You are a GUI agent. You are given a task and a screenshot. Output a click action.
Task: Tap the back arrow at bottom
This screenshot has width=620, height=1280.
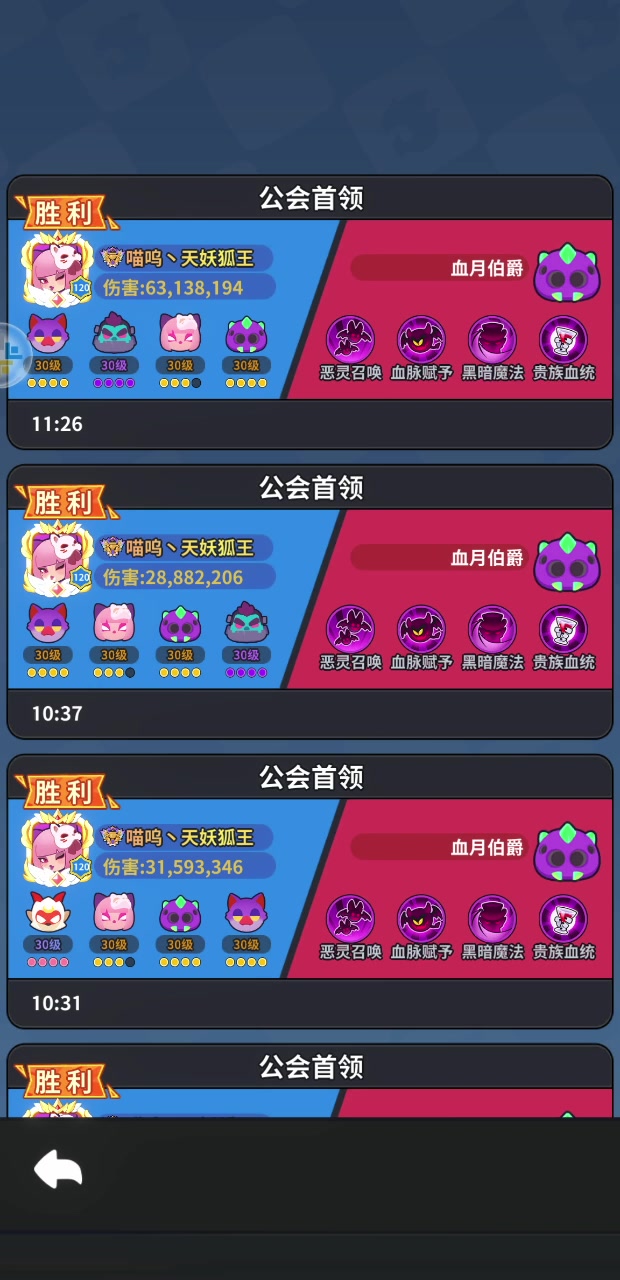pos(58,1169)
